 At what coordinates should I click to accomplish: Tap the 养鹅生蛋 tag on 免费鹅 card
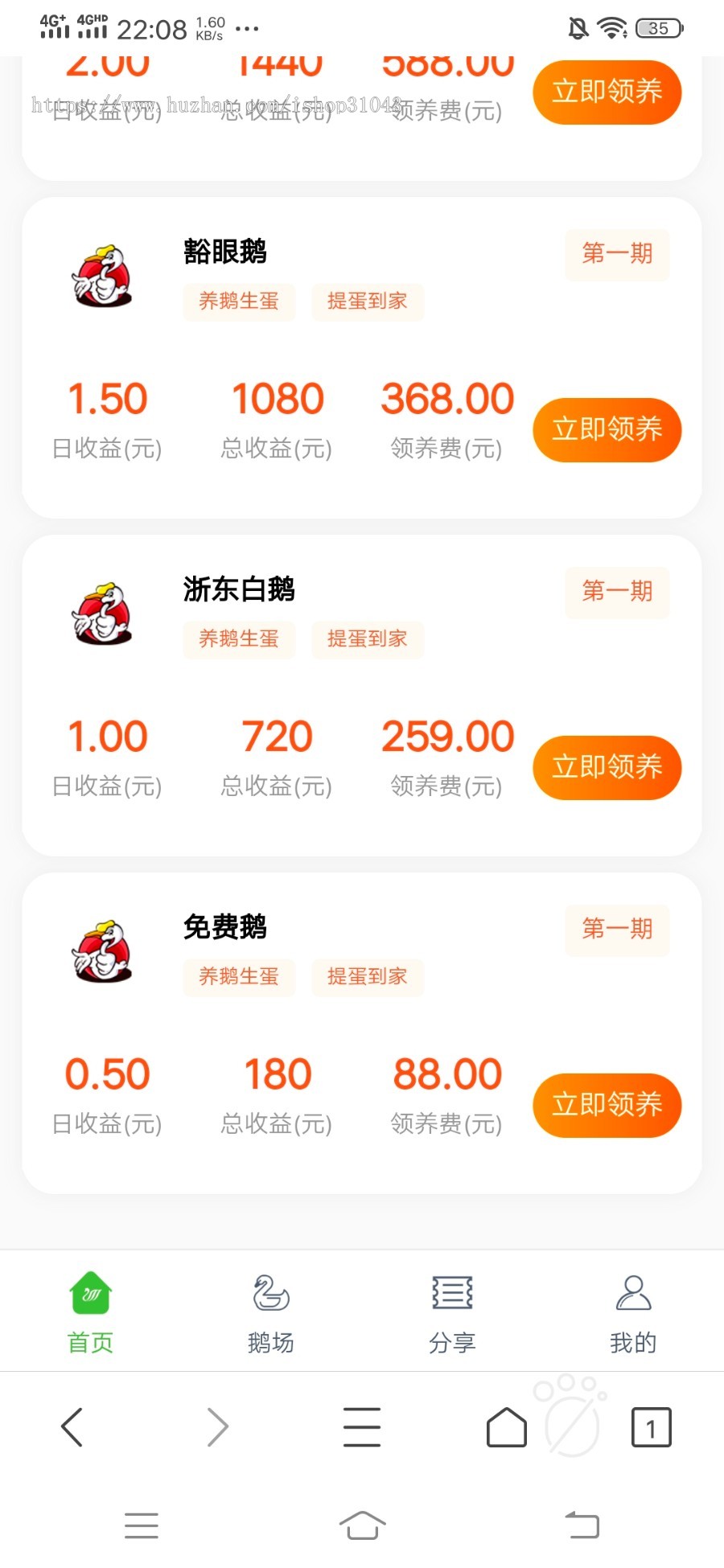(238, 977)
